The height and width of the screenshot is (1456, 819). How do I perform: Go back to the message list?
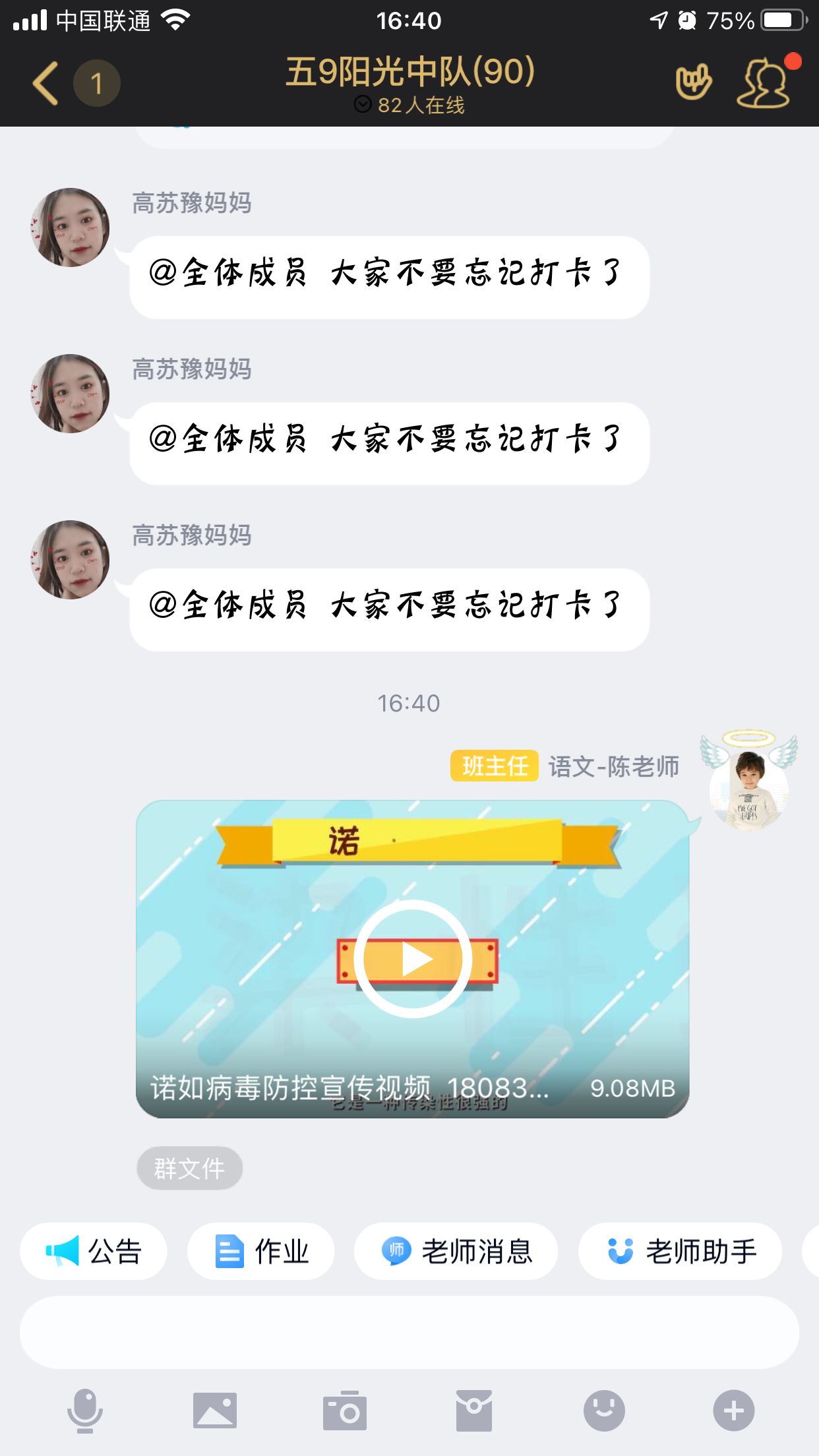(x=46, y=84)
